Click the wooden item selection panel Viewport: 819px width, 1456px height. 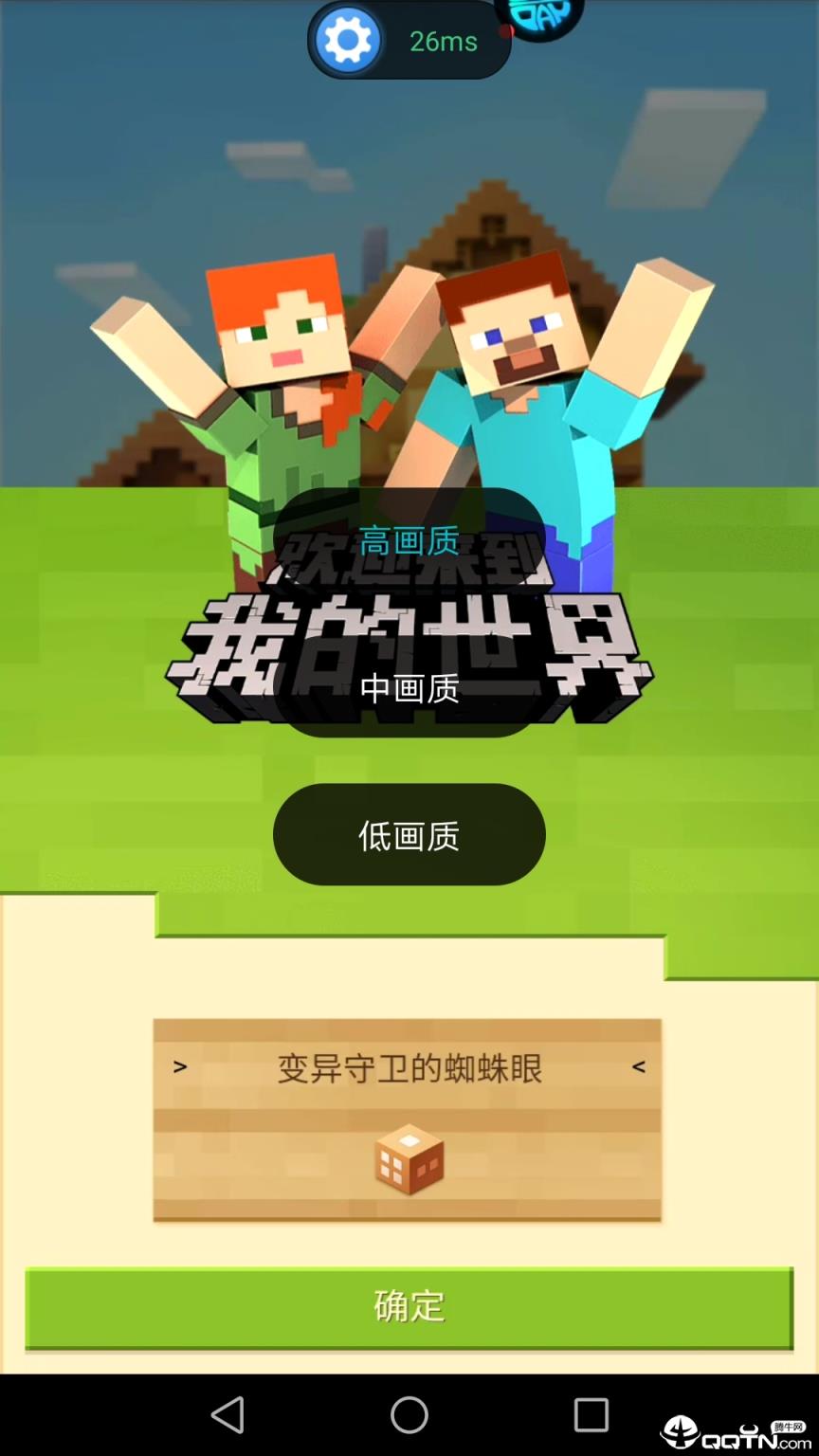click(408, 1121)
